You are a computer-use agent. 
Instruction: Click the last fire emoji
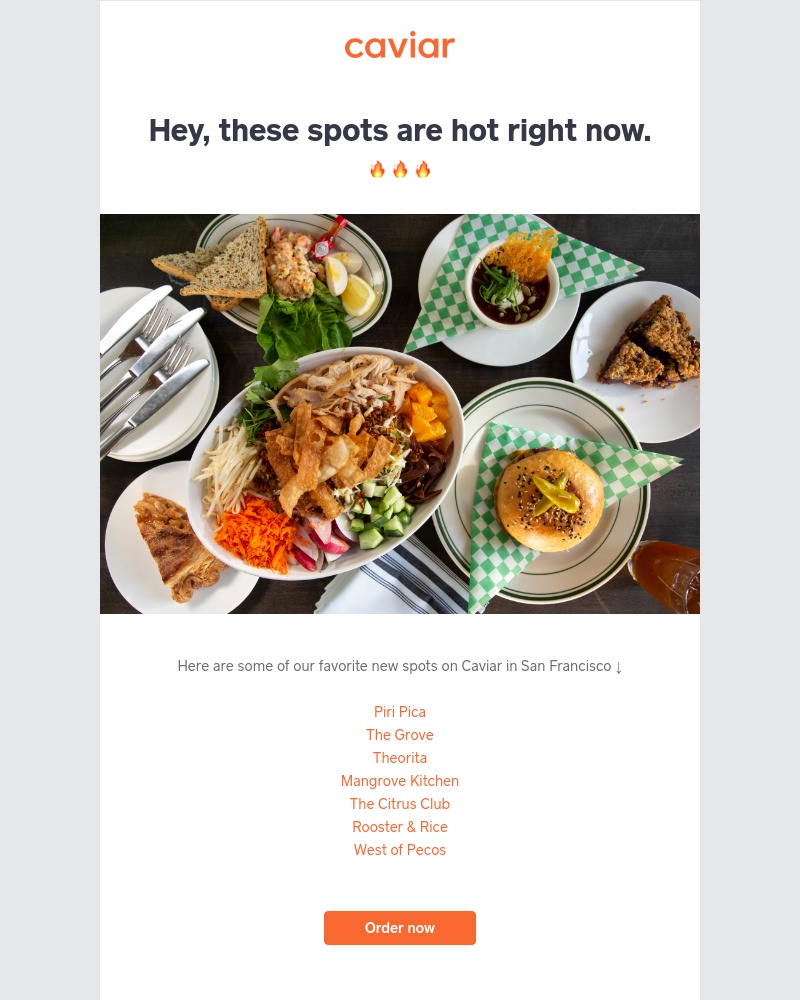coord(422,168)
